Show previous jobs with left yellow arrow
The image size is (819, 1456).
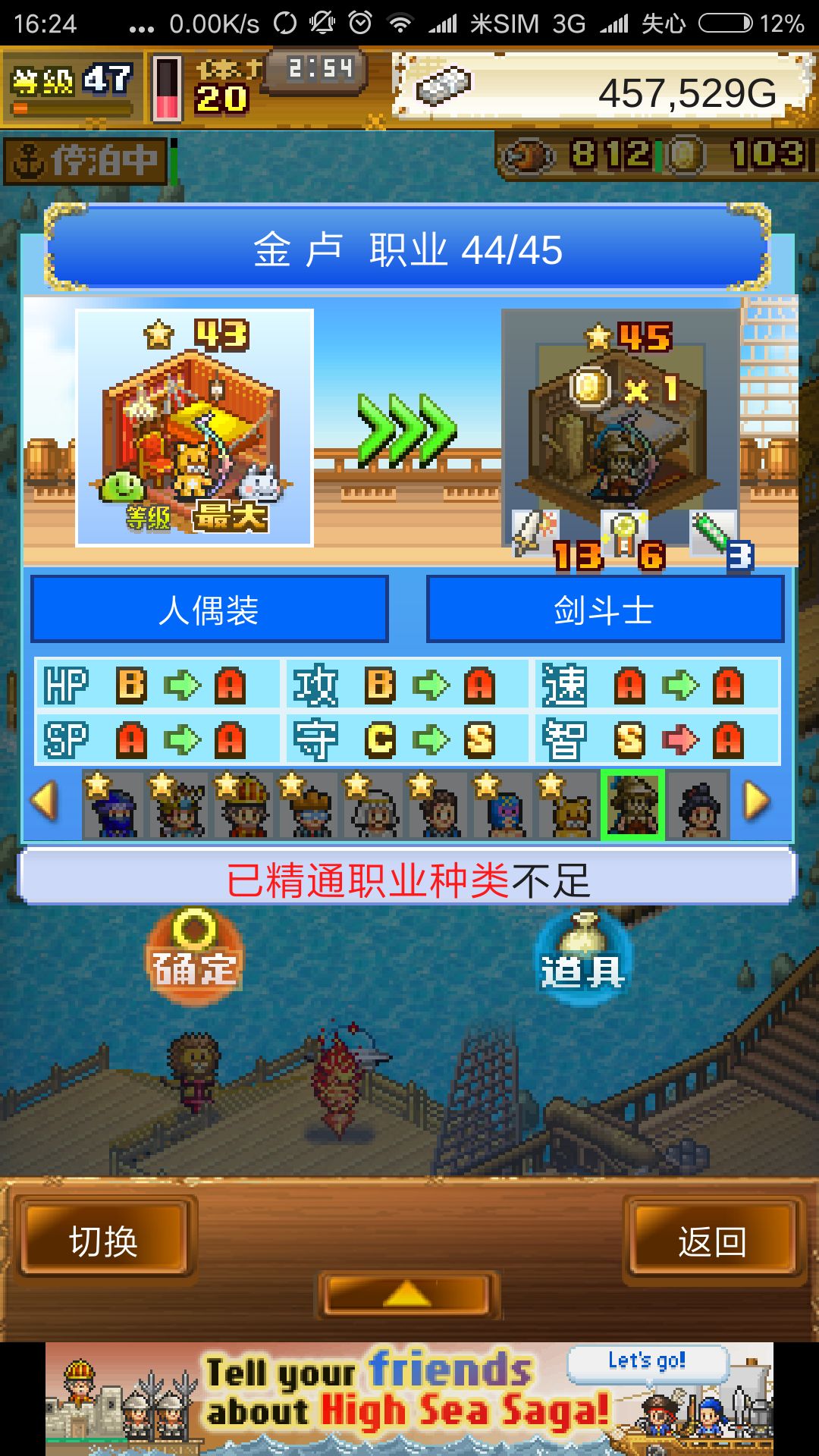45,802
